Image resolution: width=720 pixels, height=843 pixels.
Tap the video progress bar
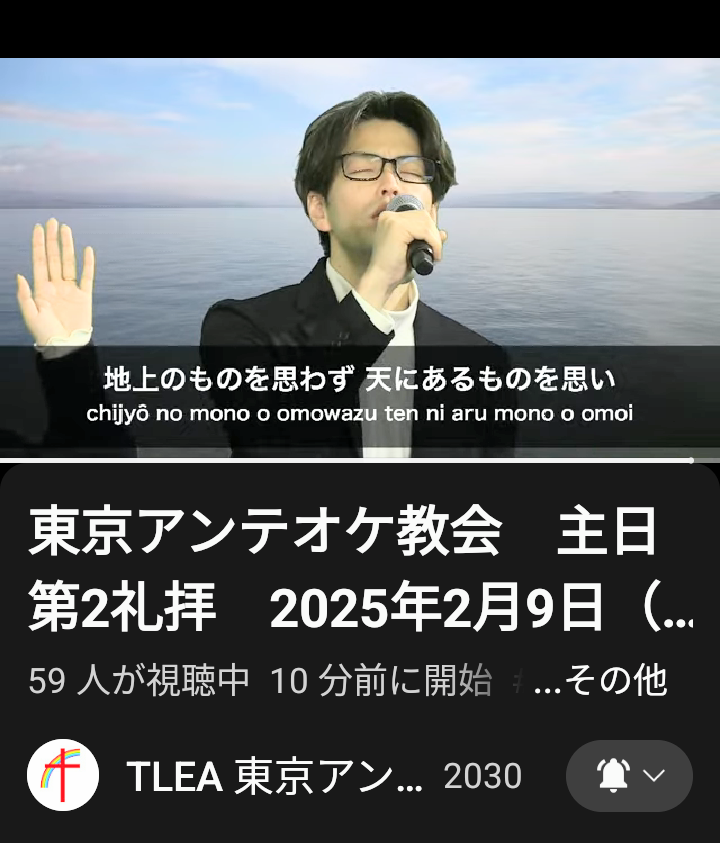point(360,460)
